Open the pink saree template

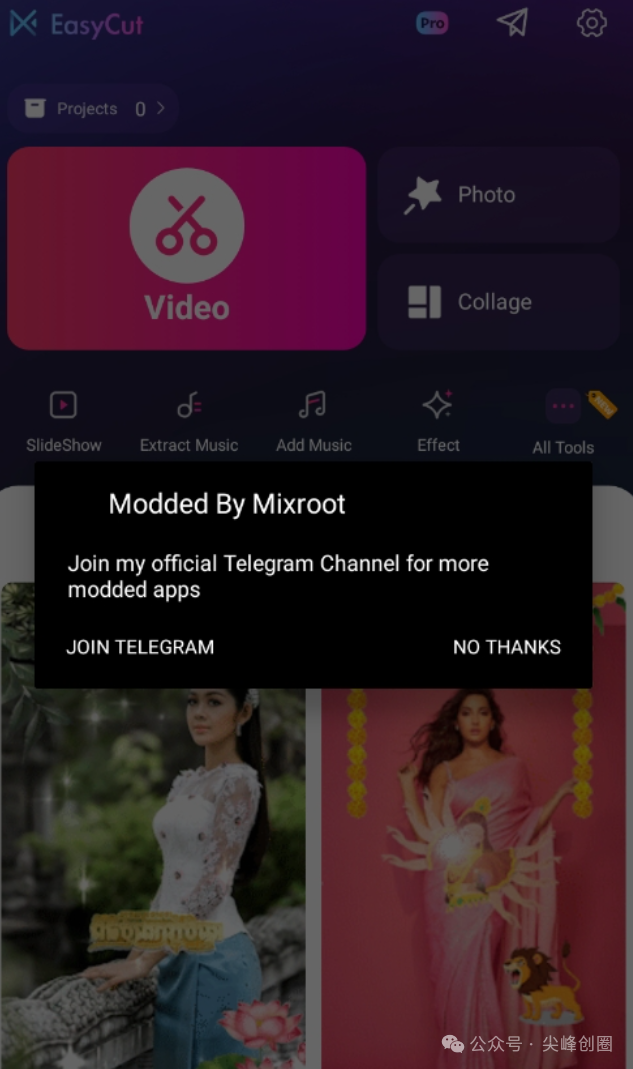point(470,860)
